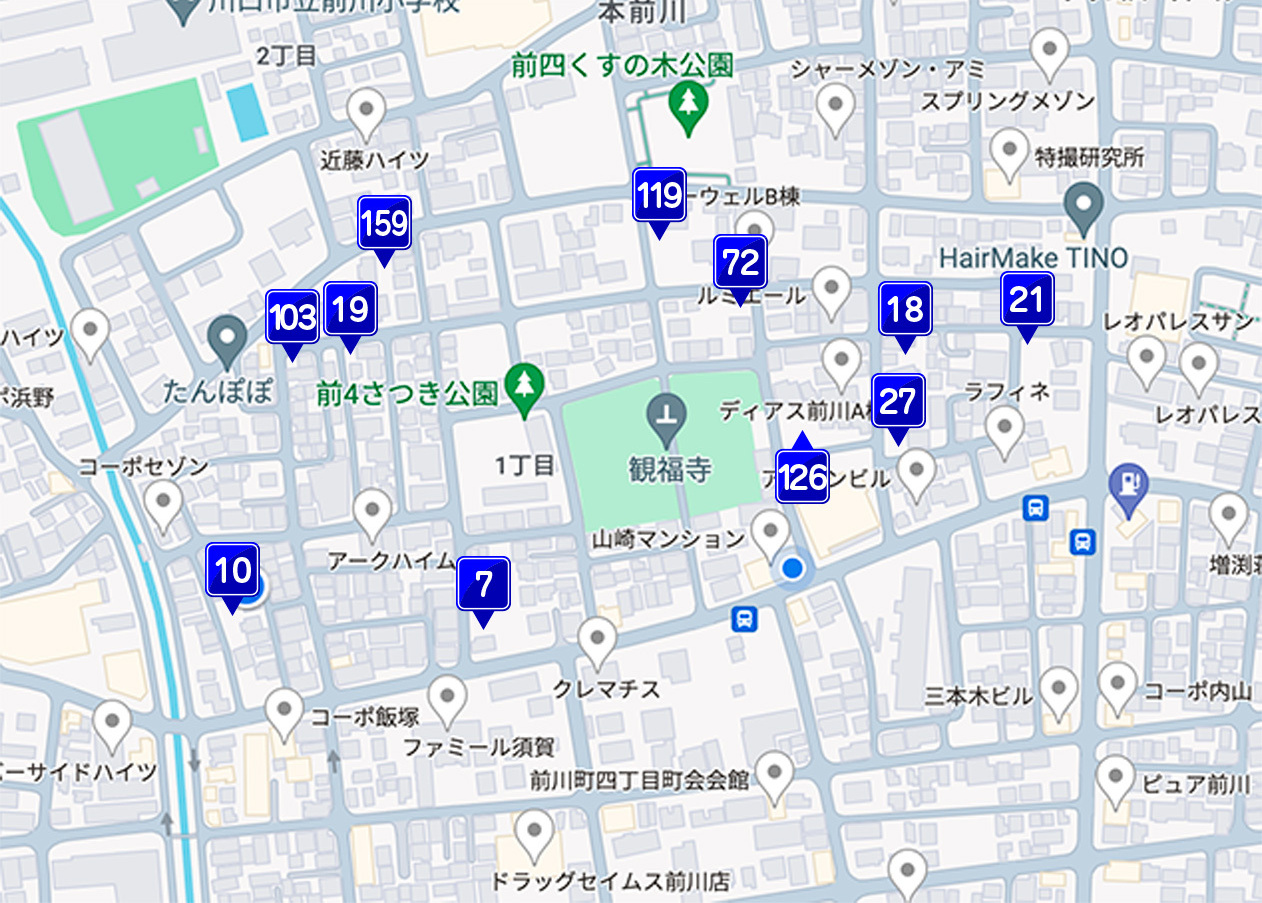
Task: Select marker 103 on the map
Action: [292, 318]
